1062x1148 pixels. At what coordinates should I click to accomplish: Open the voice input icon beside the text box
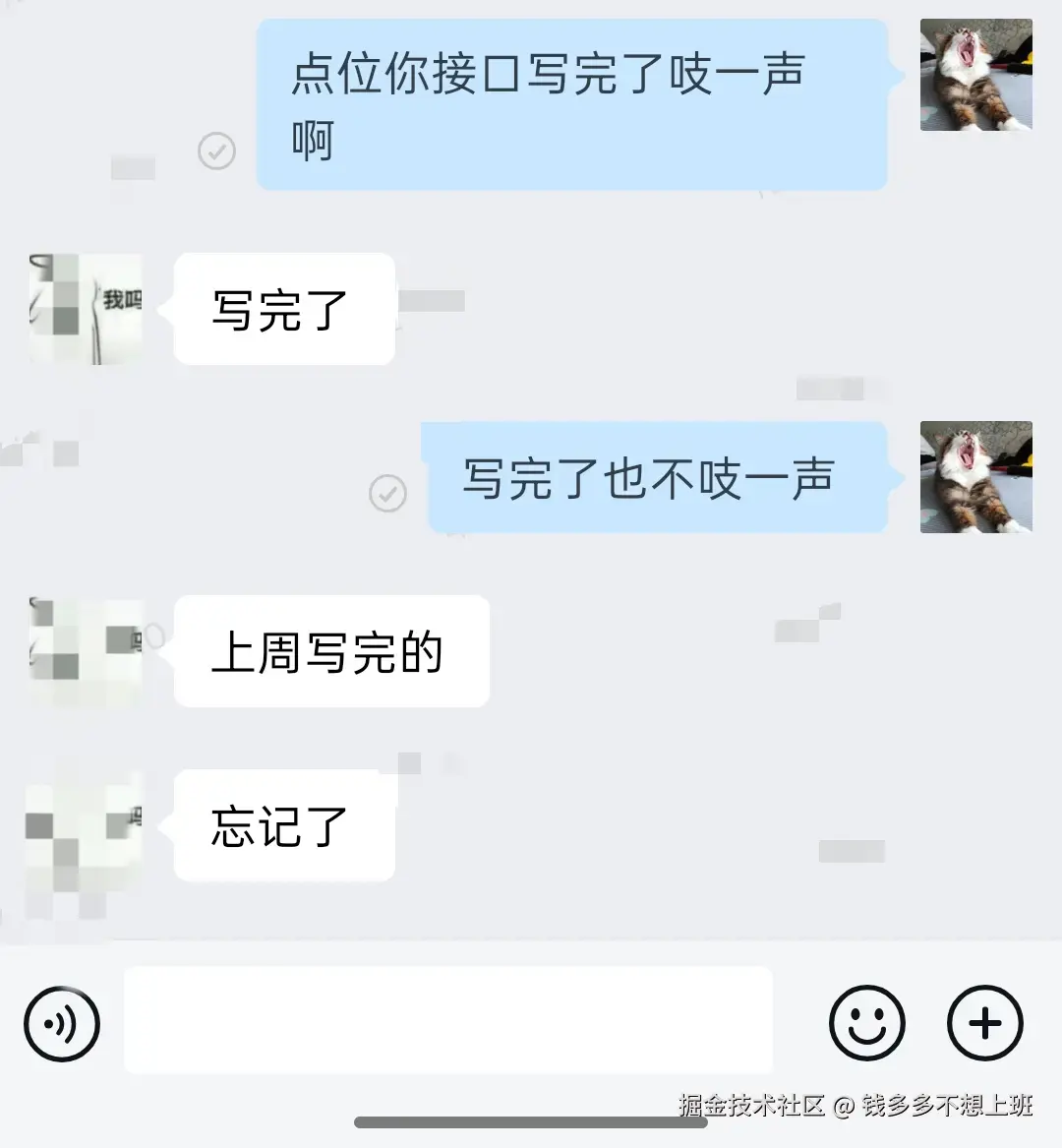point(61,1023)
